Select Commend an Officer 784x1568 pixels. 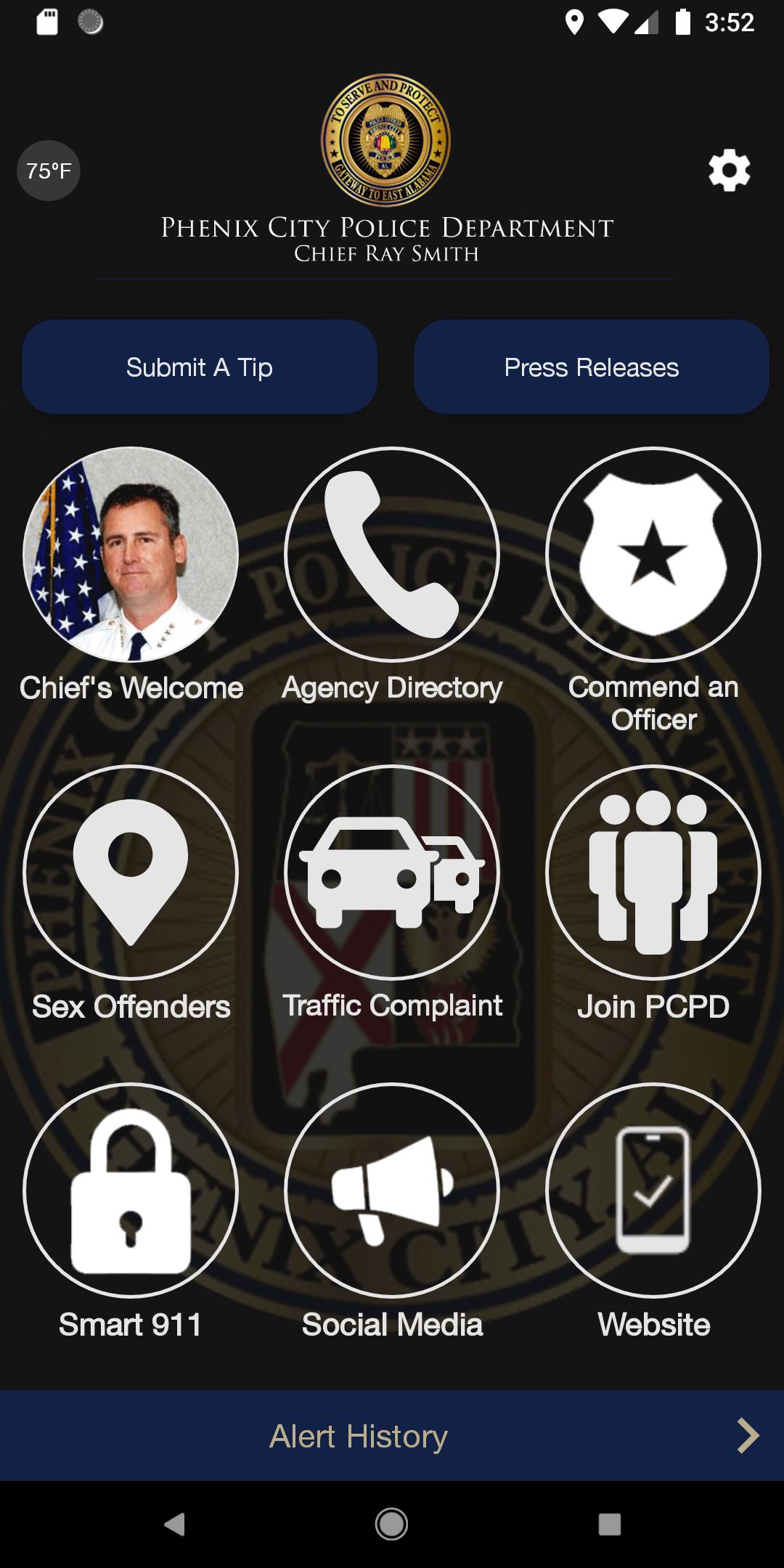point(653,555)
